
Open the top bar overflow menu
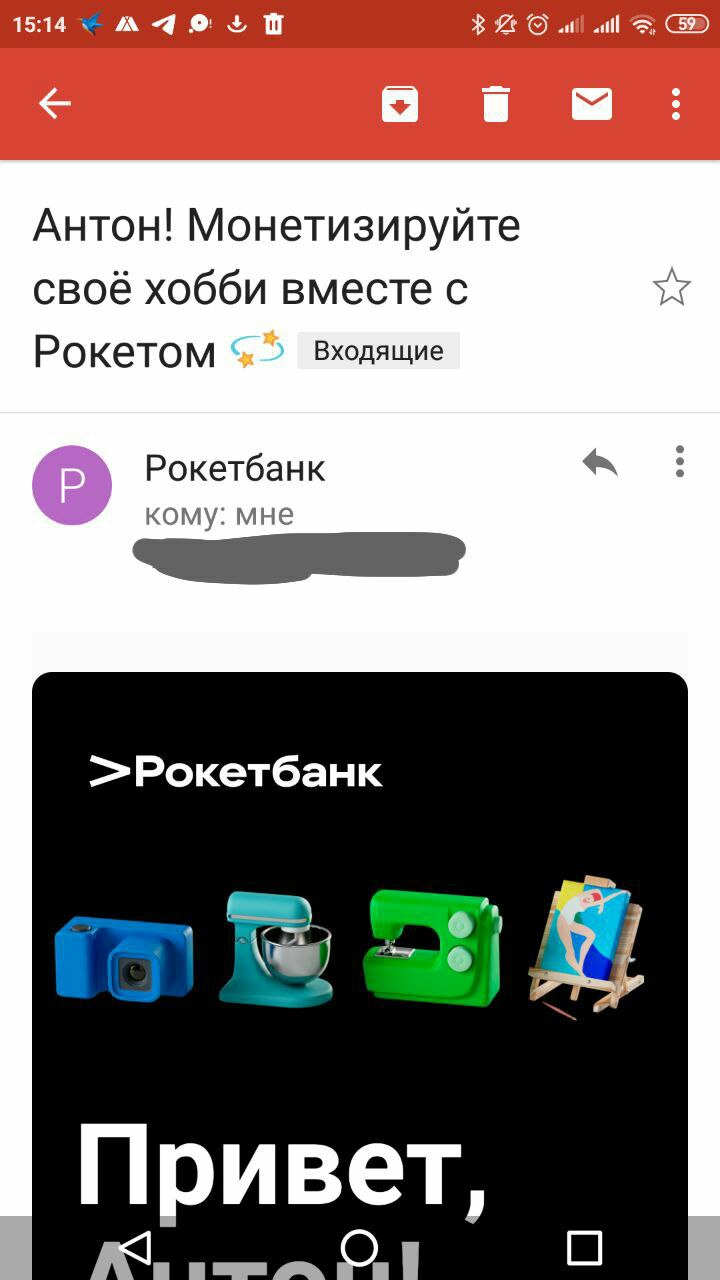pyautogui.click(x=677, y=104)
